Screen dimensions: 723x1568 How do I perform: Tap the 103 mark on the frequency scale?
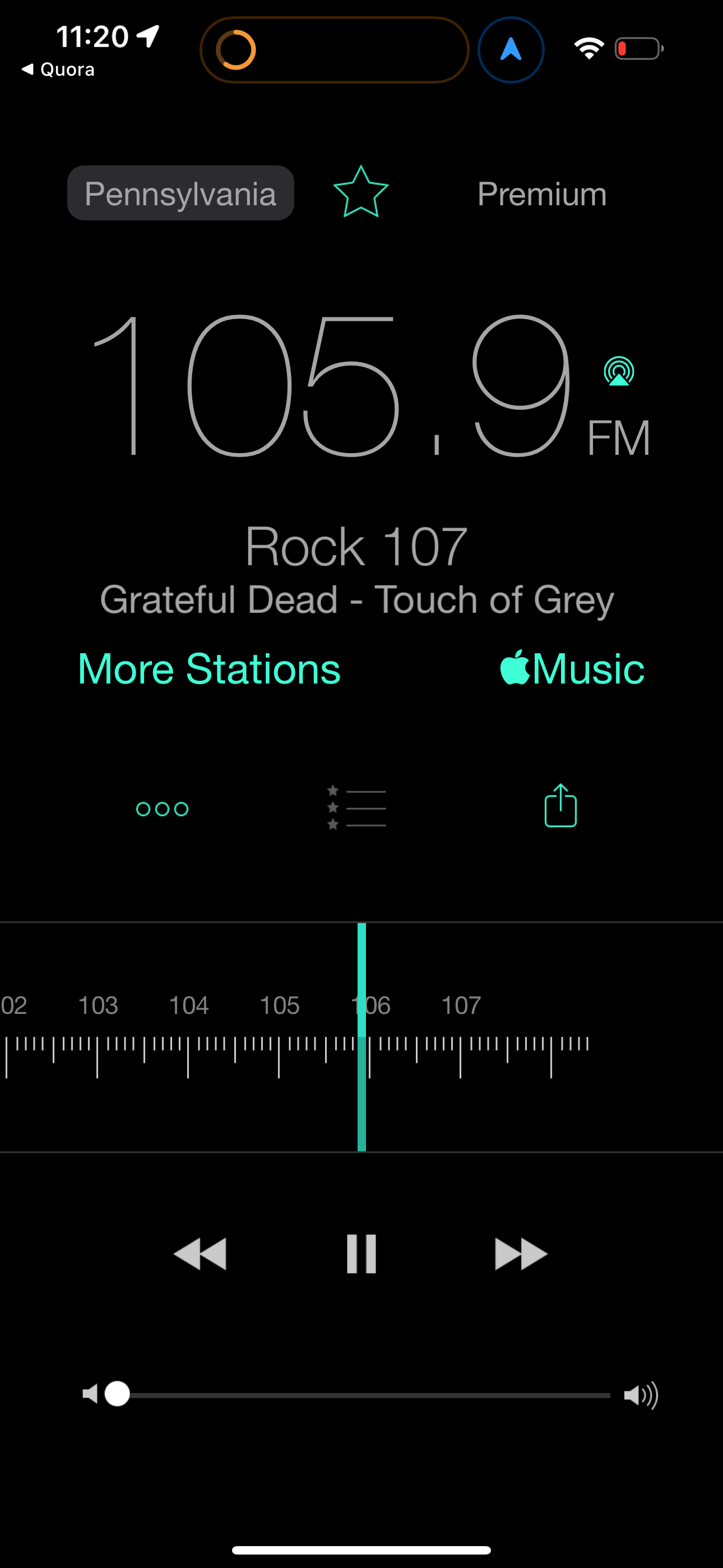[99, 1006]
